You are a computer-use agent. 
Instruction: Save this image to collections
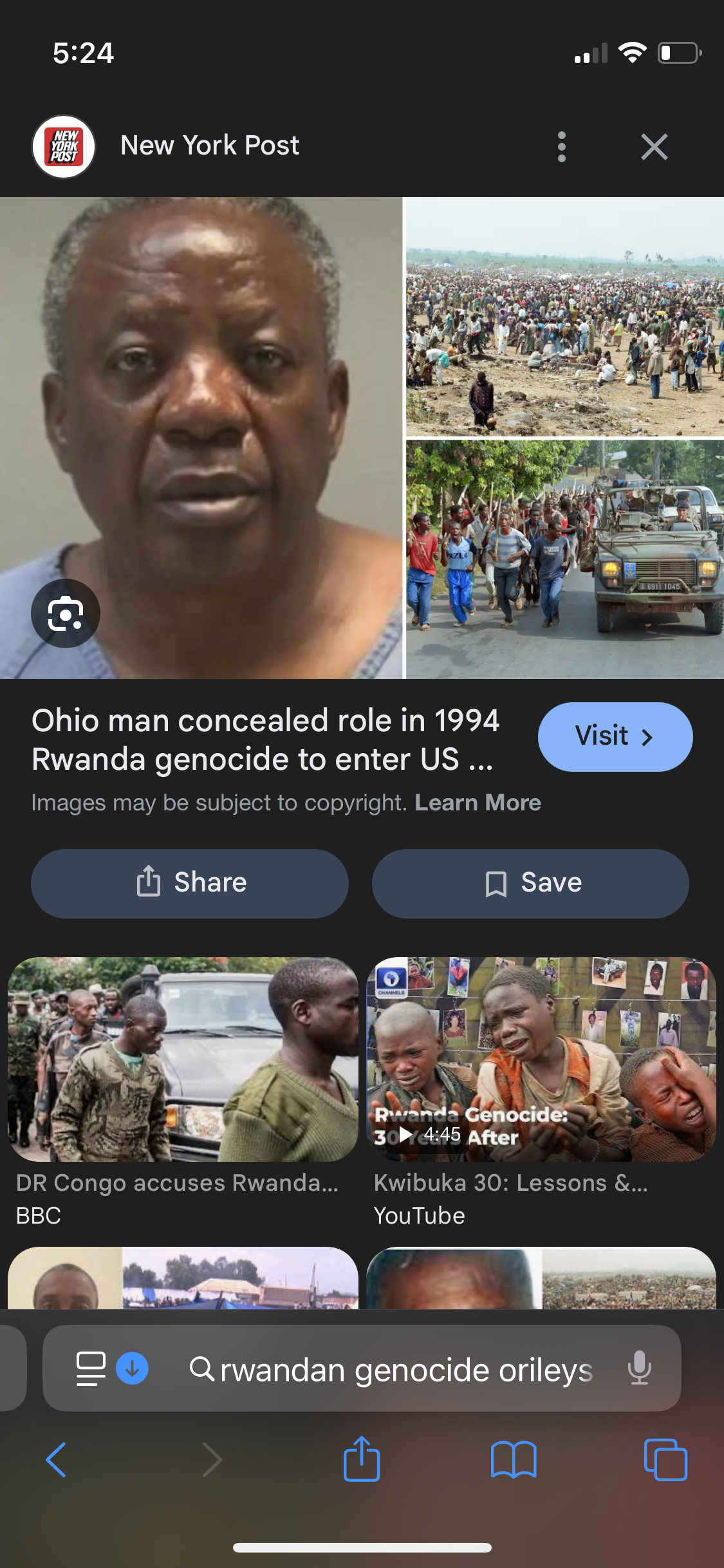[530, 883]
